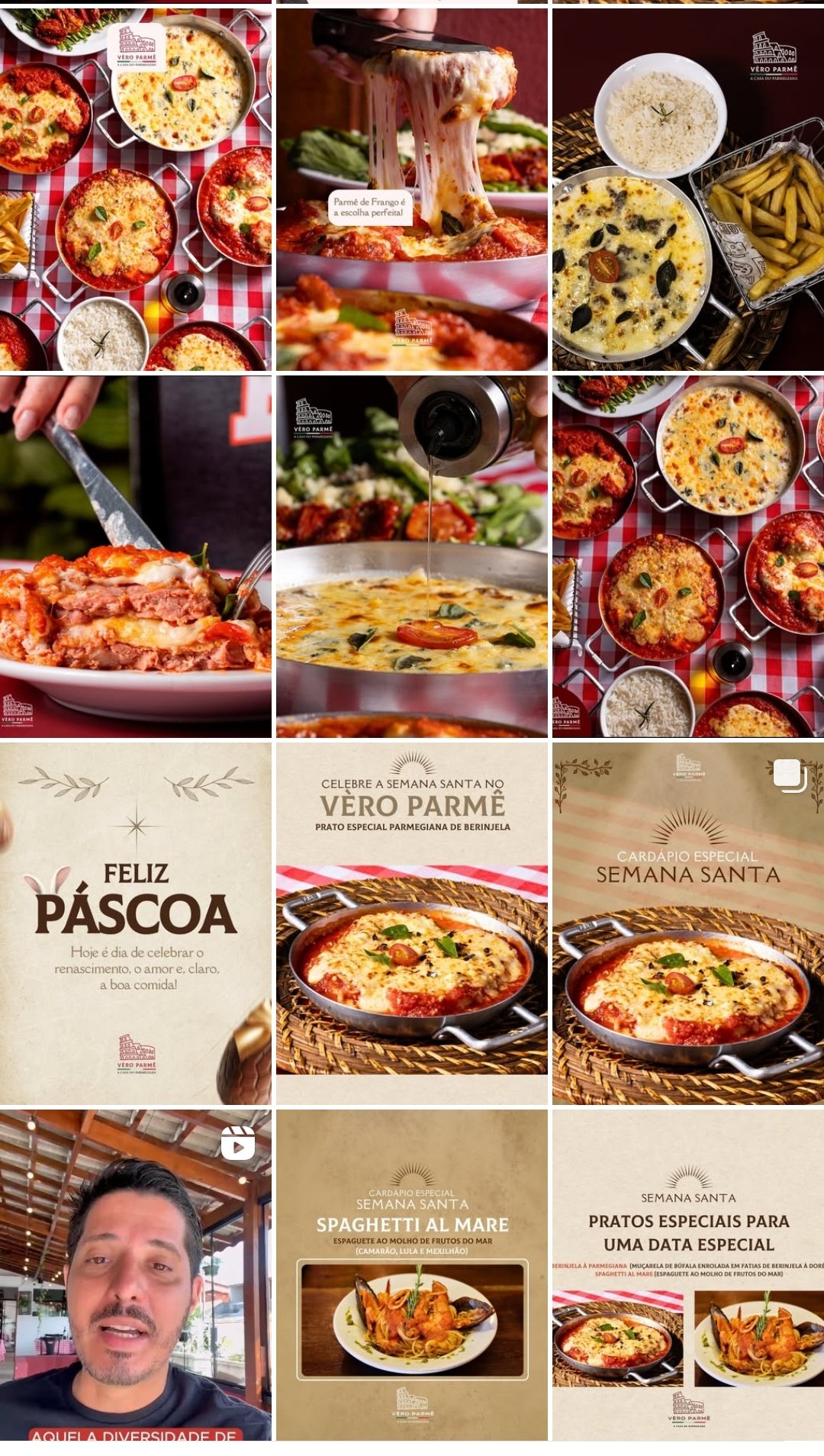Open the Cardápio Especial Semana Santa carousel post
The height and width of the screenshot is (1456, 824).
click(688, 923)
